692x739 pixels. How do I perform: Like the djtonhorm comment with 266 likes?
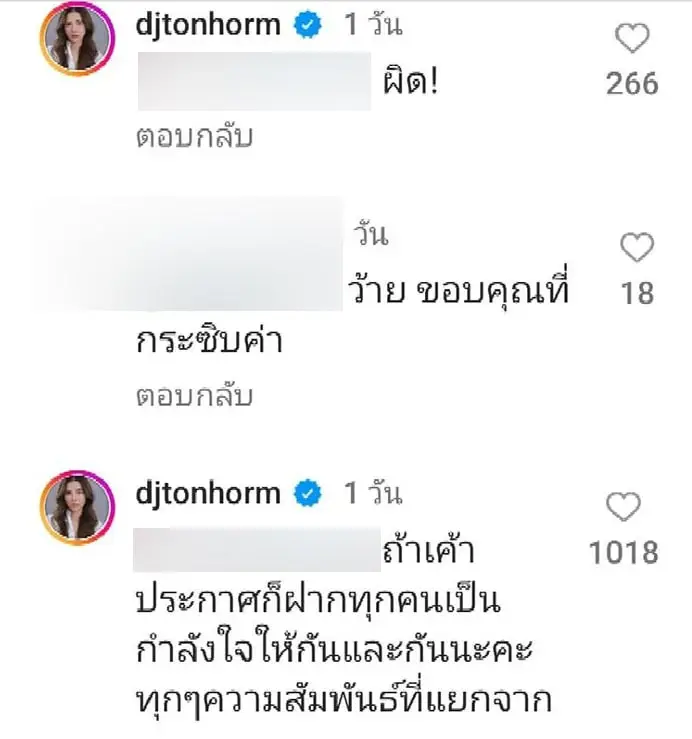click(631, 40)
